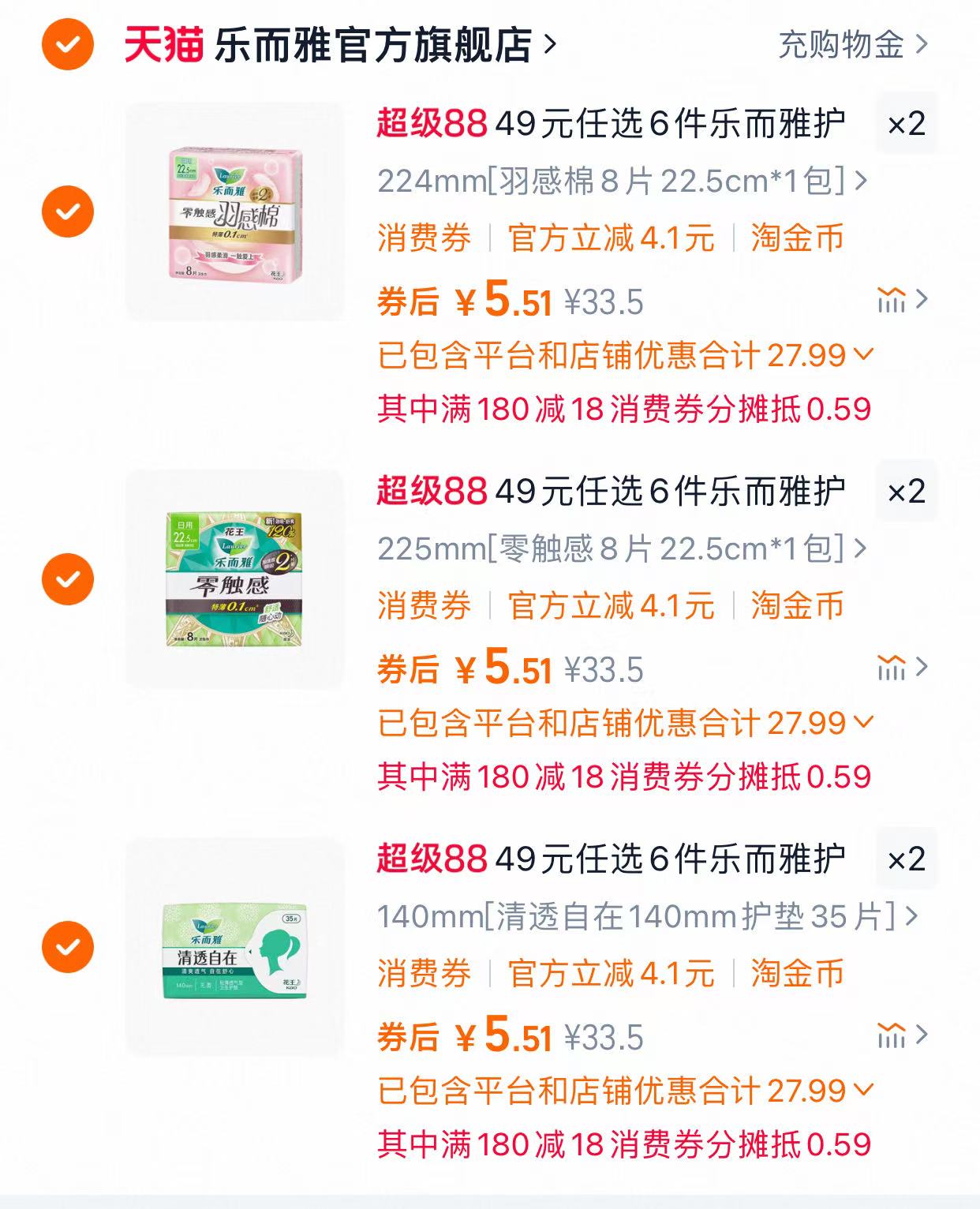The height and width of the screenshot is (1209, 980).
Task: Open the price history chart for 羽感棉 product
Action: pos(892,301)
